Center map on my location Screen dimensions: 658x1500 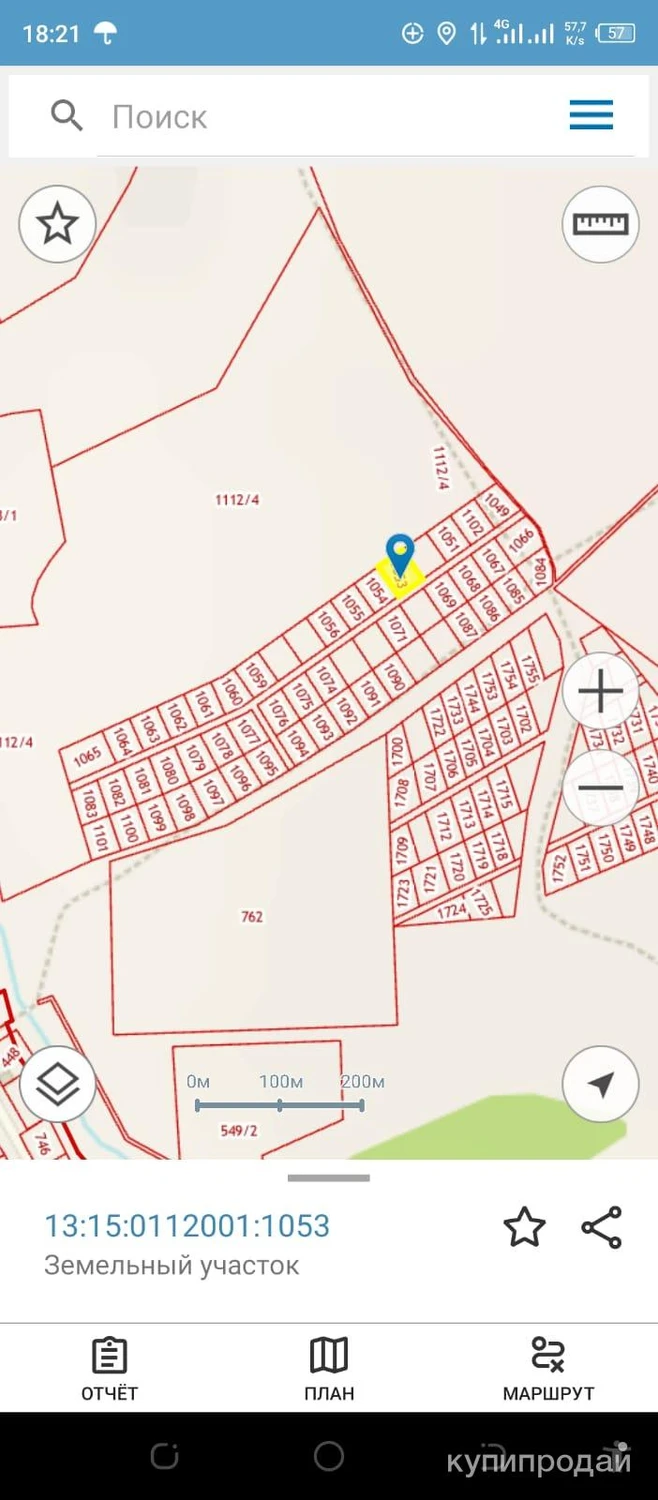tap(600, 1084)
